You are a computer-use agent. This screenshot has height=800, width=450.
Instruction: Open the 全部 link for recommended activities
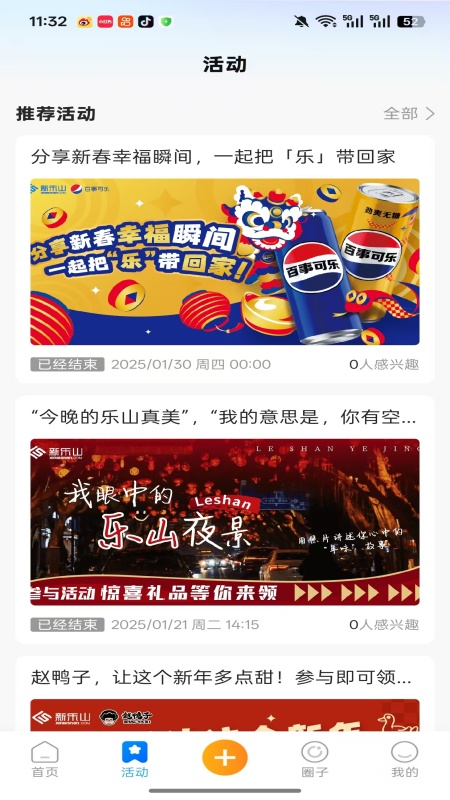409,113
